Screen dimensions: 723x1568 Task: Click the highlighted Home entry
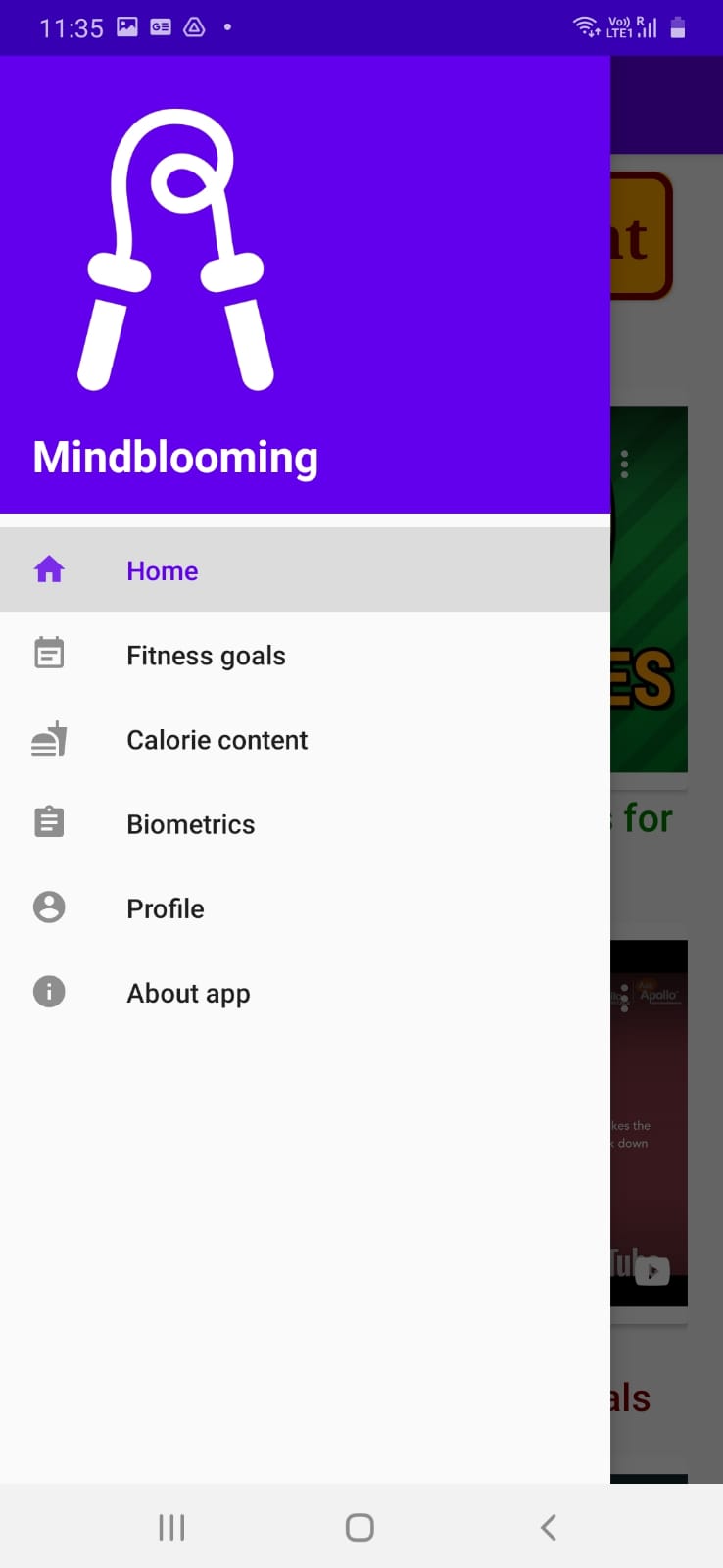[162, 570]
